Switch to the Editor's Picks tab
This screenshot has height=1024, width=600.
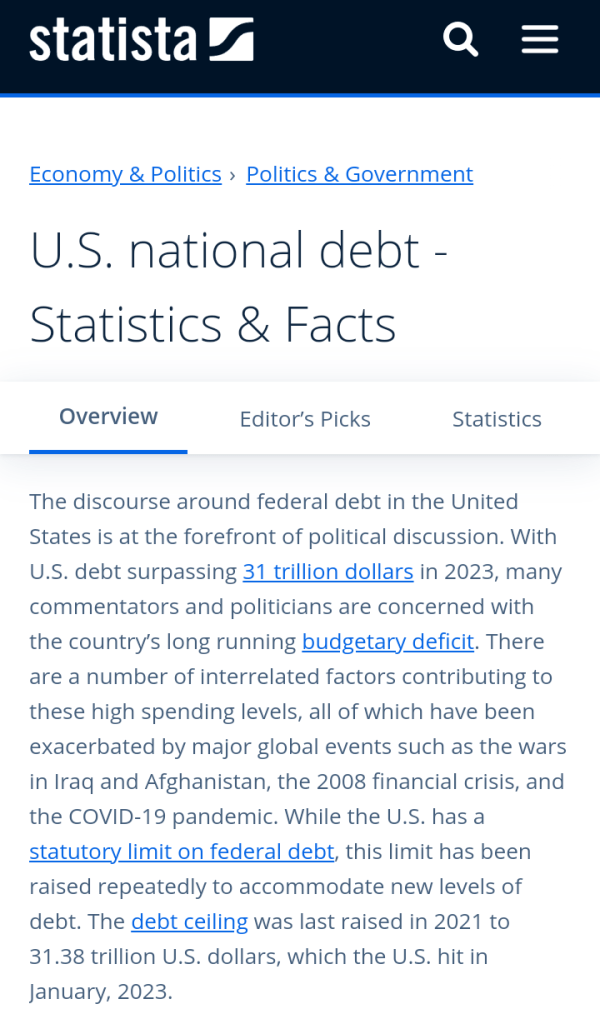(305, 419)
